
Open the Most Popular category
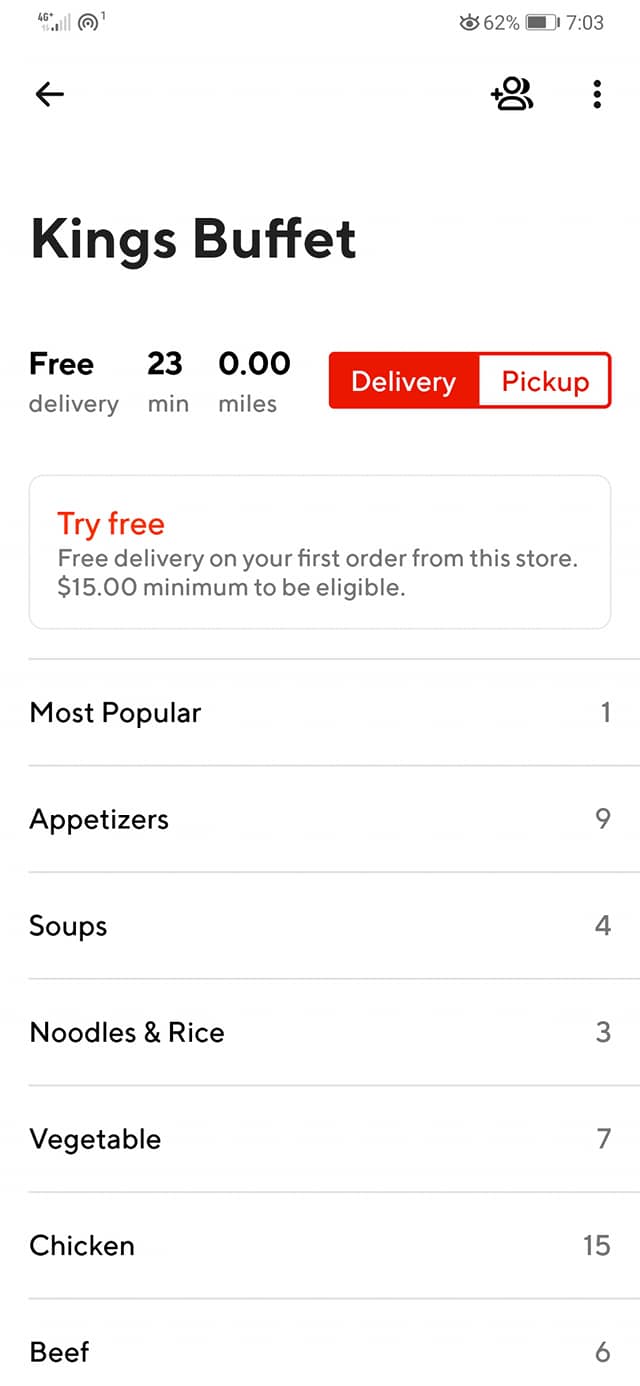[x=320, y=713]
